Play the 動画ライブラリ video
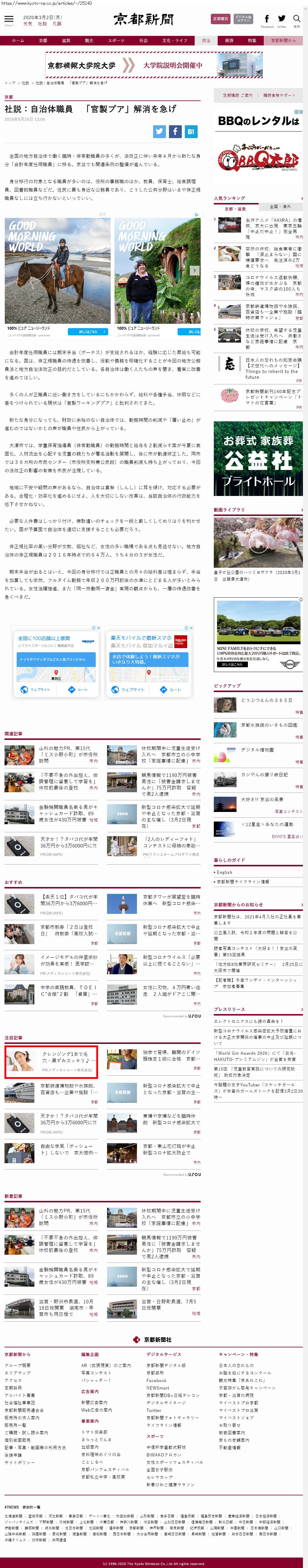Screen dimensions: 308x1568 tap(258, 542)
